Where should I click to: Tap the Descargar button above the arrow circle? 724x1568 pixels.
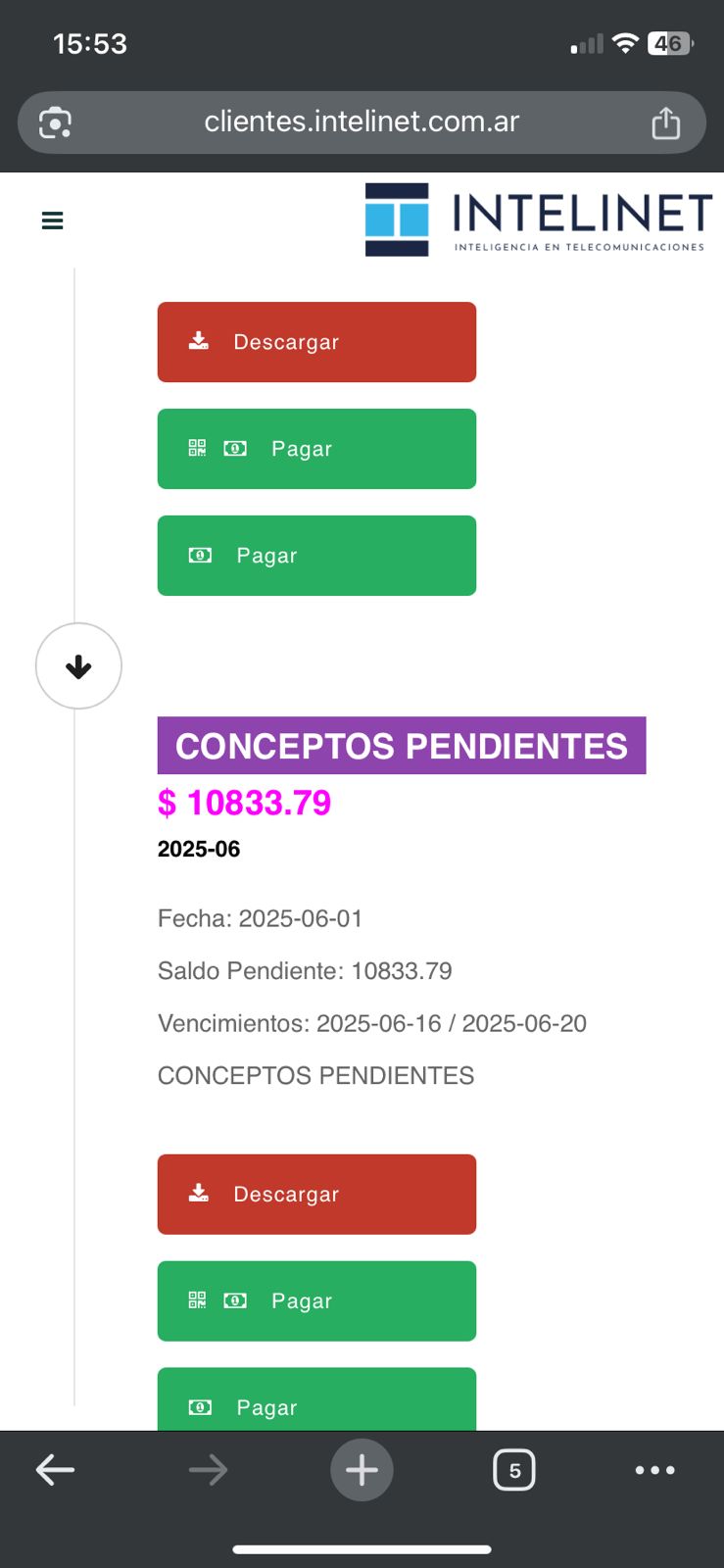click(316, 342)
